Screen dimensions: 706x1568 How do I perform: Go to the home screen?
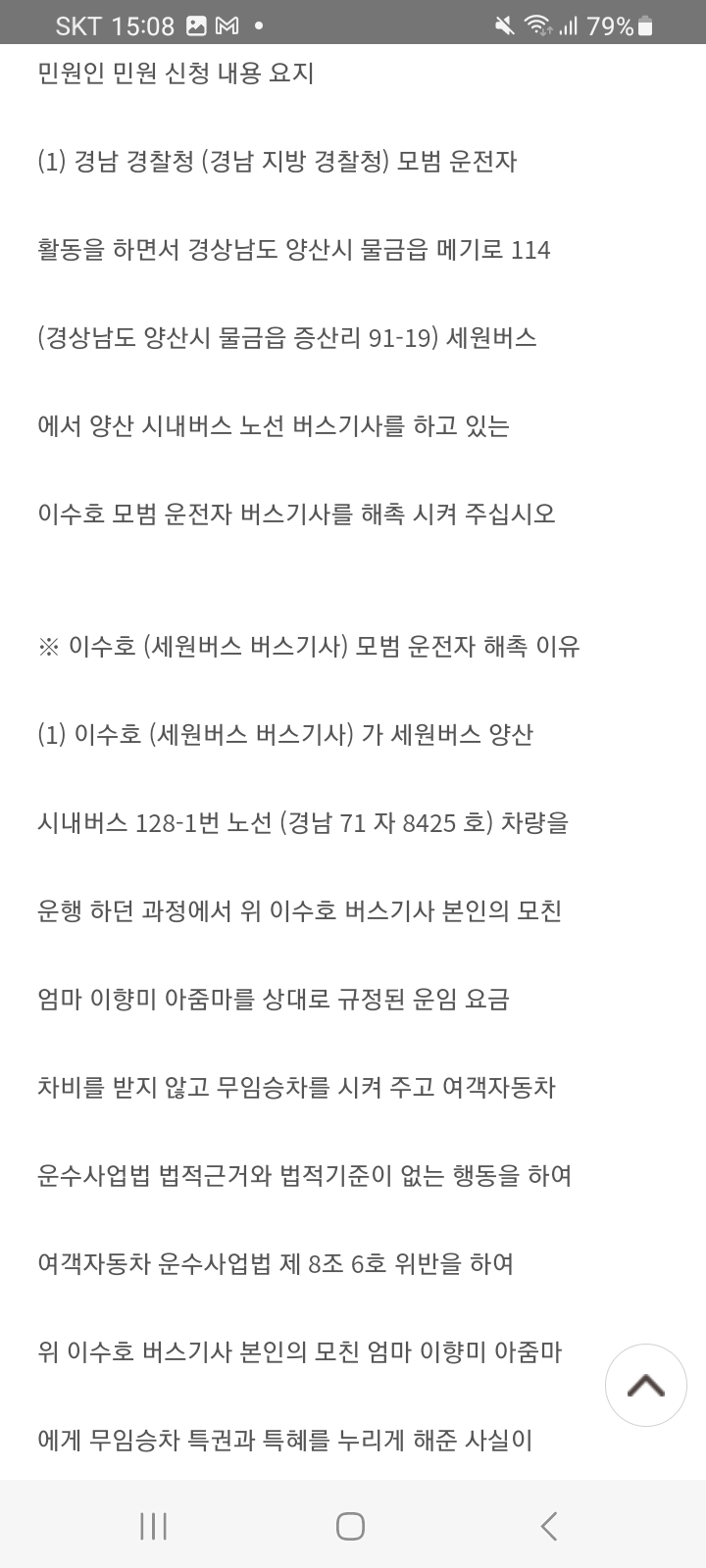click(x=351, y=1526)
